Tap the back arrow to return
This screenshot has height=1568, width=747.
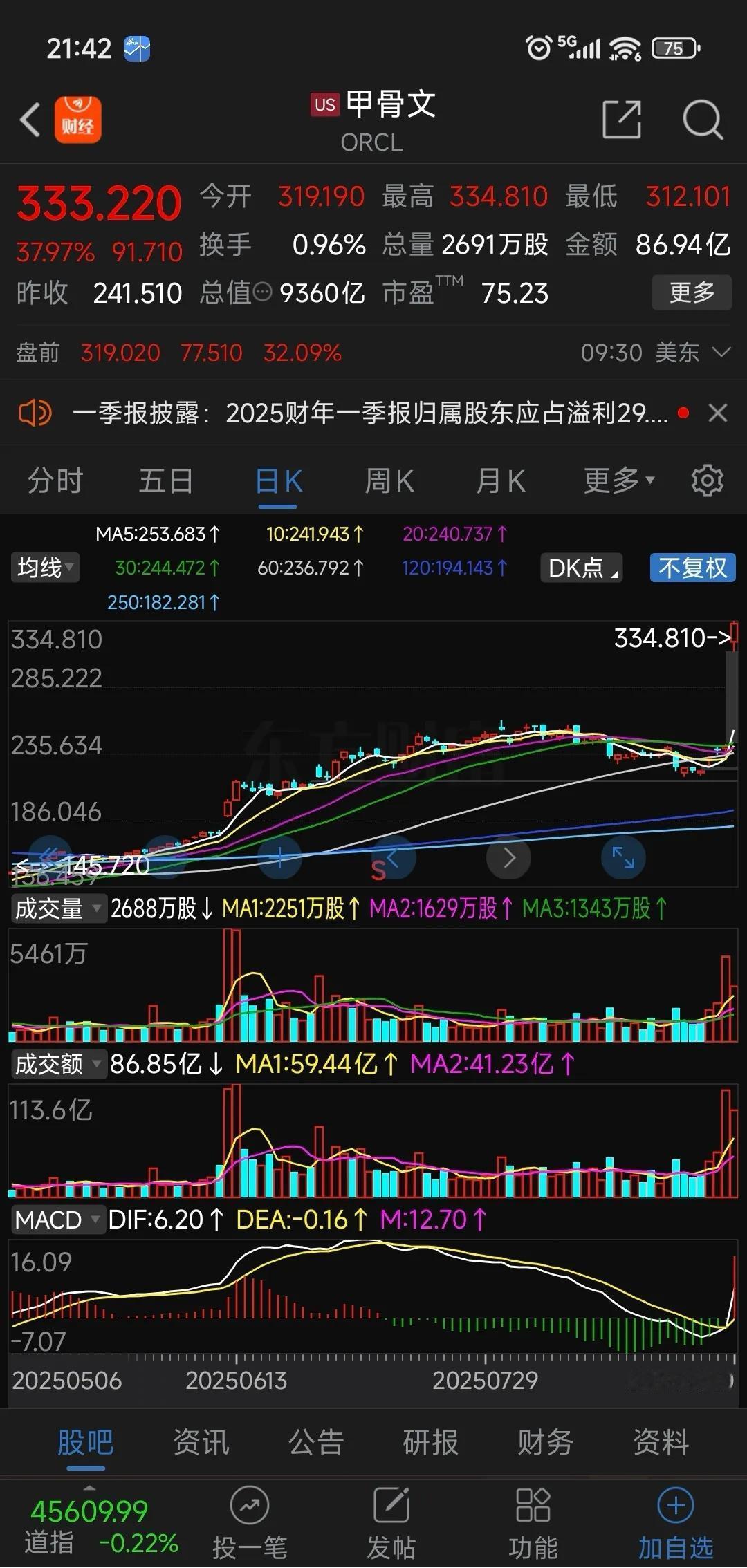(x=29, y=119)
